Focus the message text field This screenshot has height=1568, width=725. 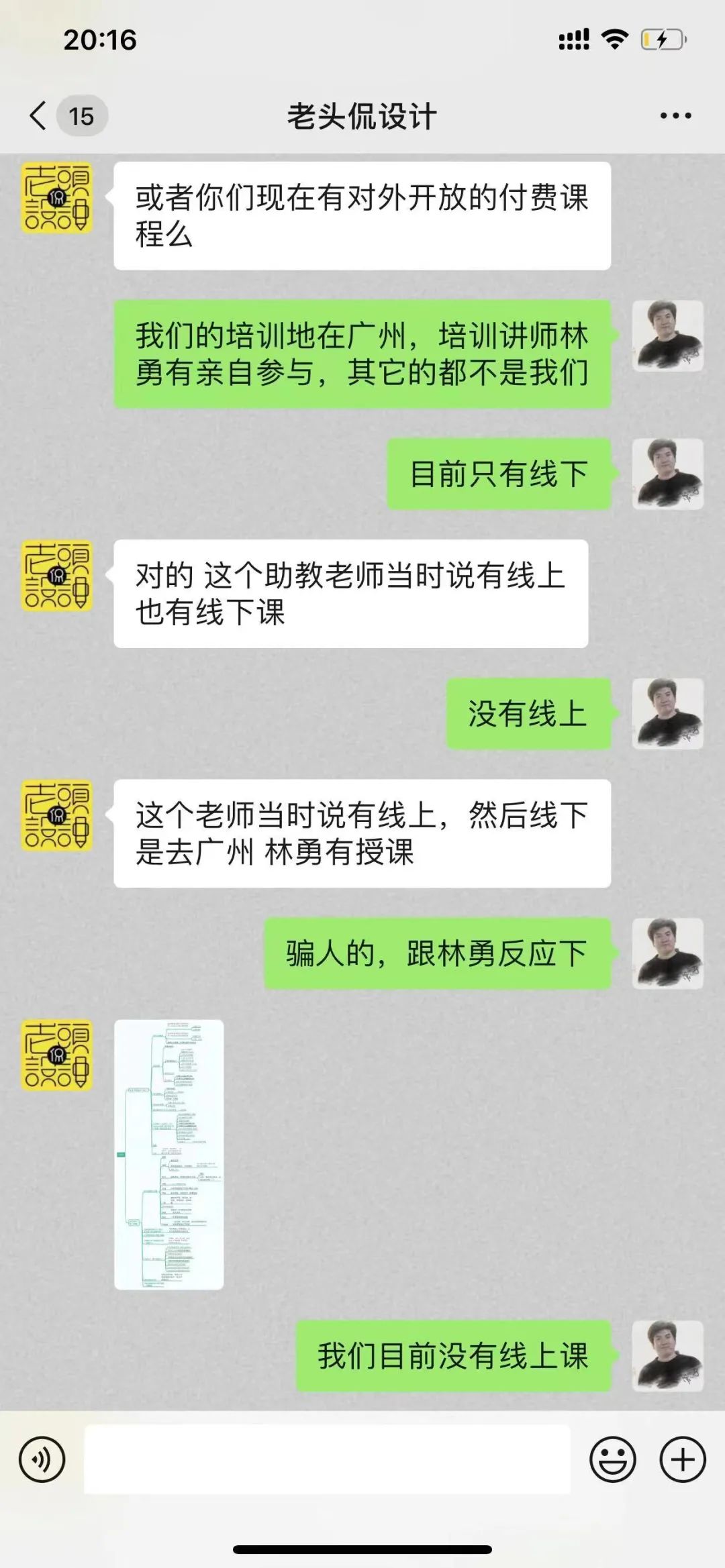[327, 1459]
